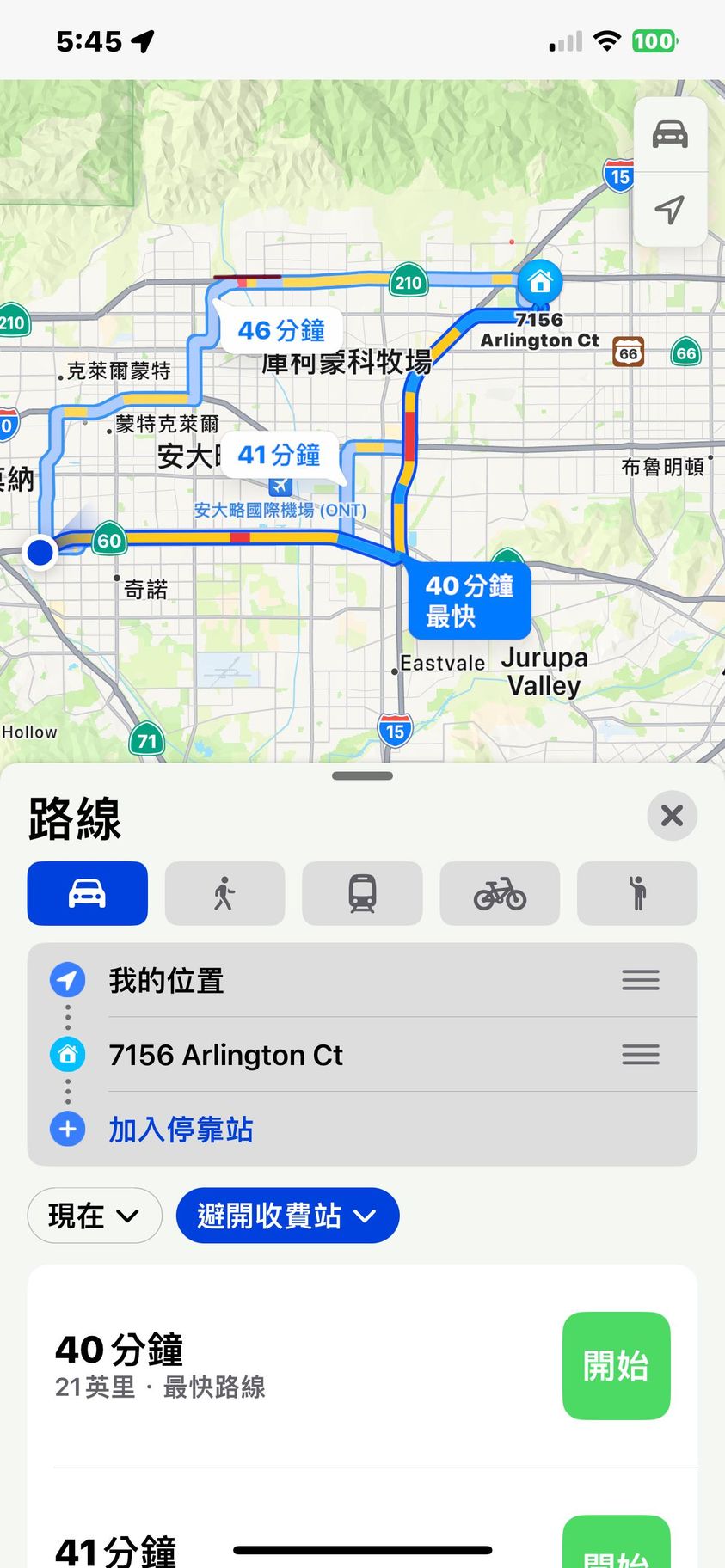Open the map mode car button
Image resolution: width=725 pixels, height=1568 pixels.
(670, 135)
